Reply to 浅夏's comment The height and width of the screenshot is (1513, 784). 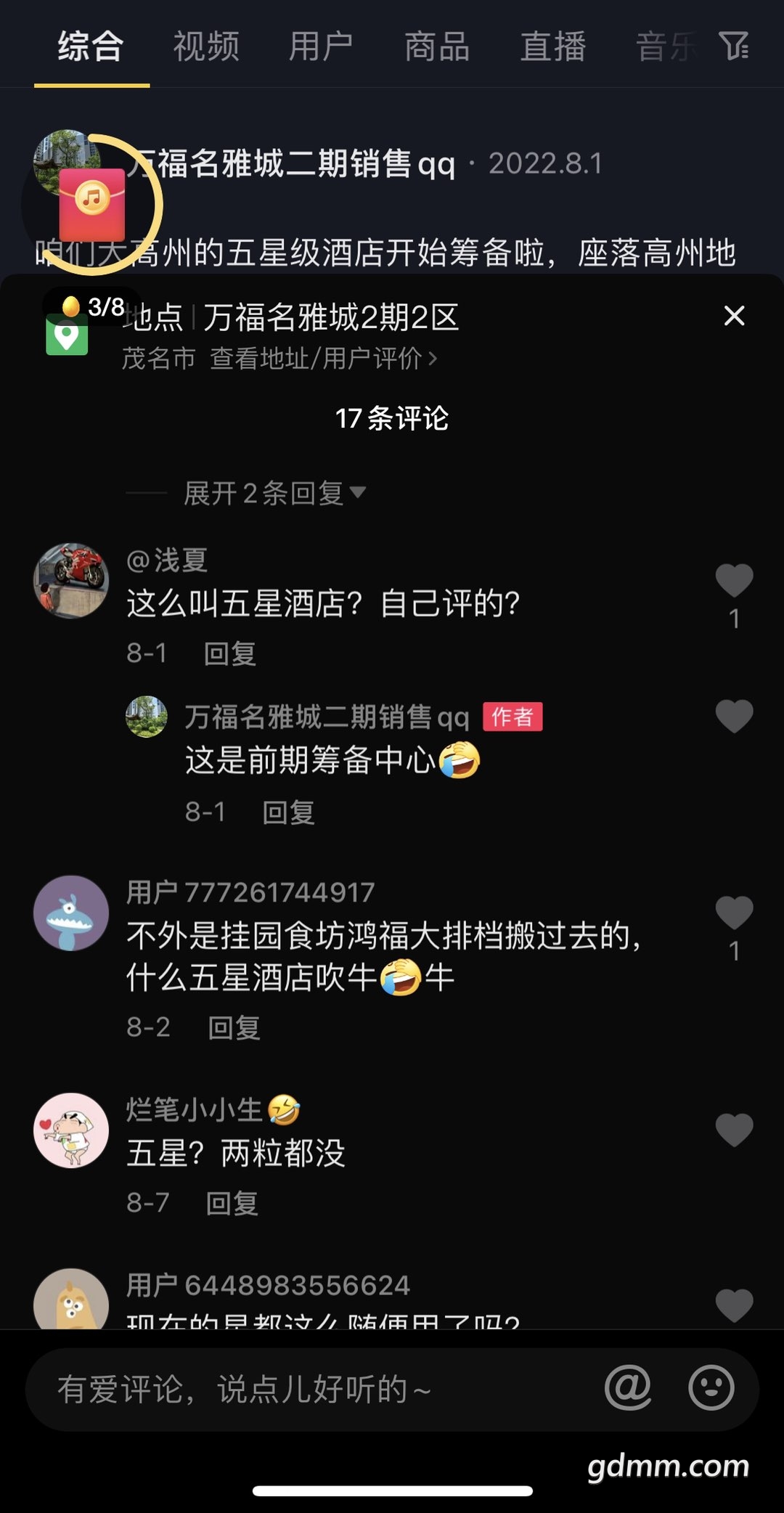pyautogui.click(x=230, y=653)
